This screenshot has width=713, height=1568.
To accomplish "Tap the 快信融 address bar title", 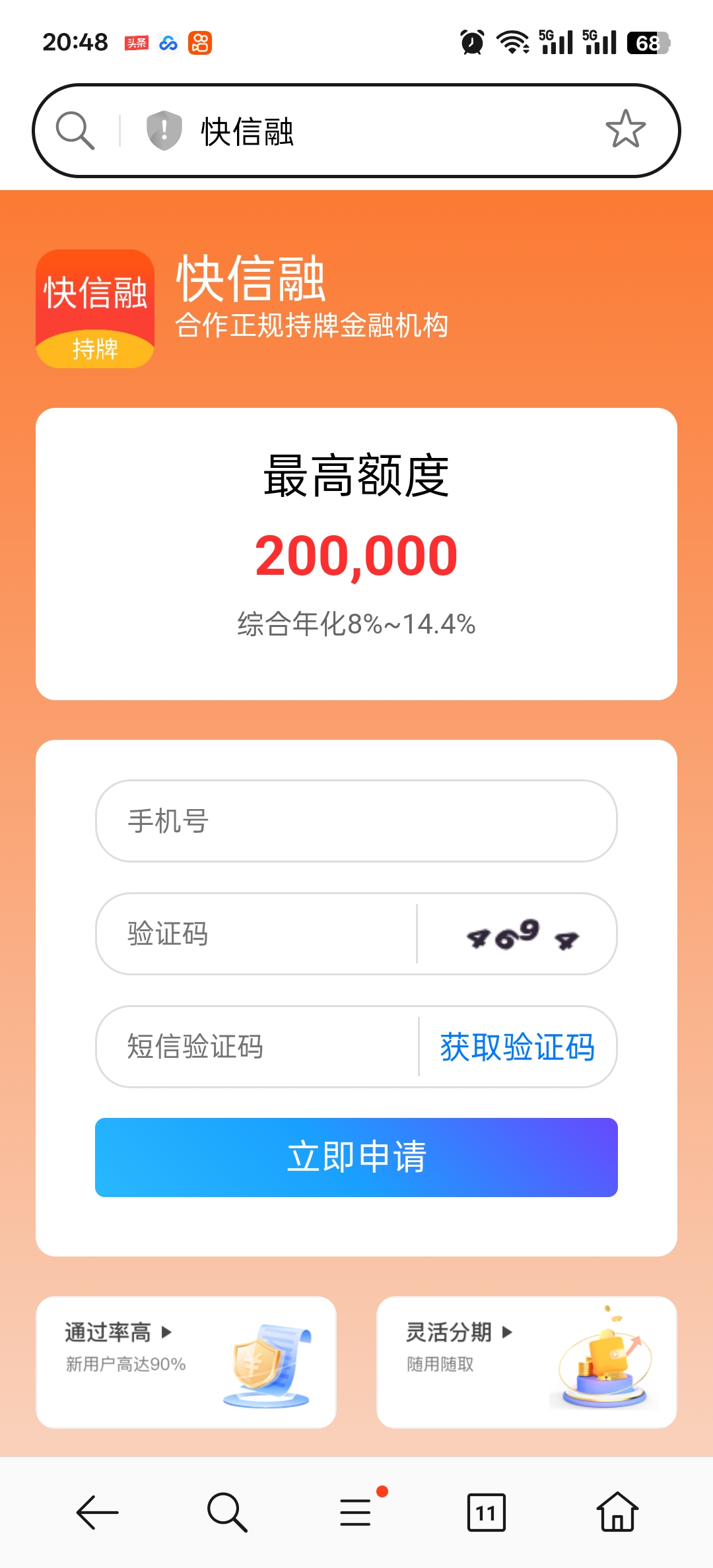I will 248,131.
